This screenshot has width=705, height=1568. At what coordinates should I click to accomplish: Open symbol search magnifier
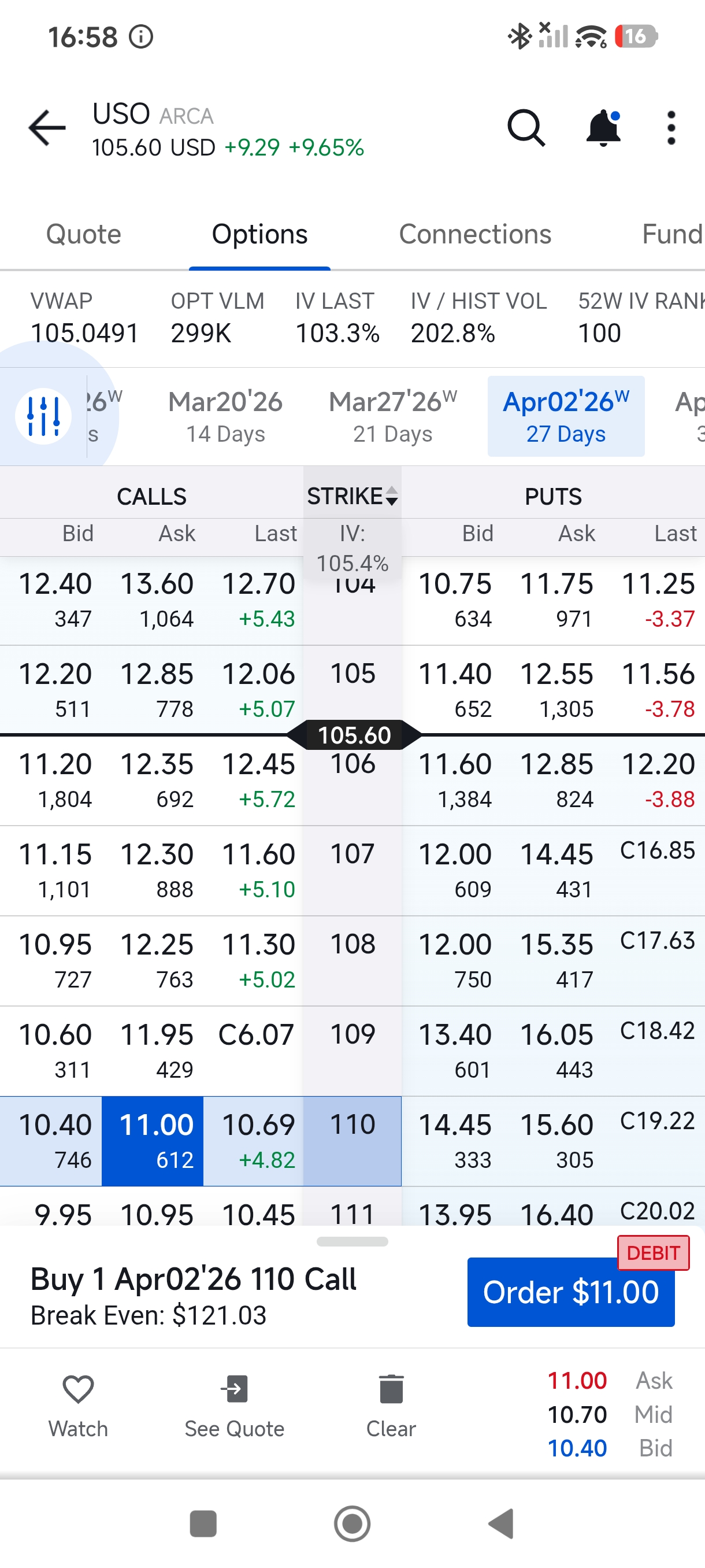[x=525, y=128]
